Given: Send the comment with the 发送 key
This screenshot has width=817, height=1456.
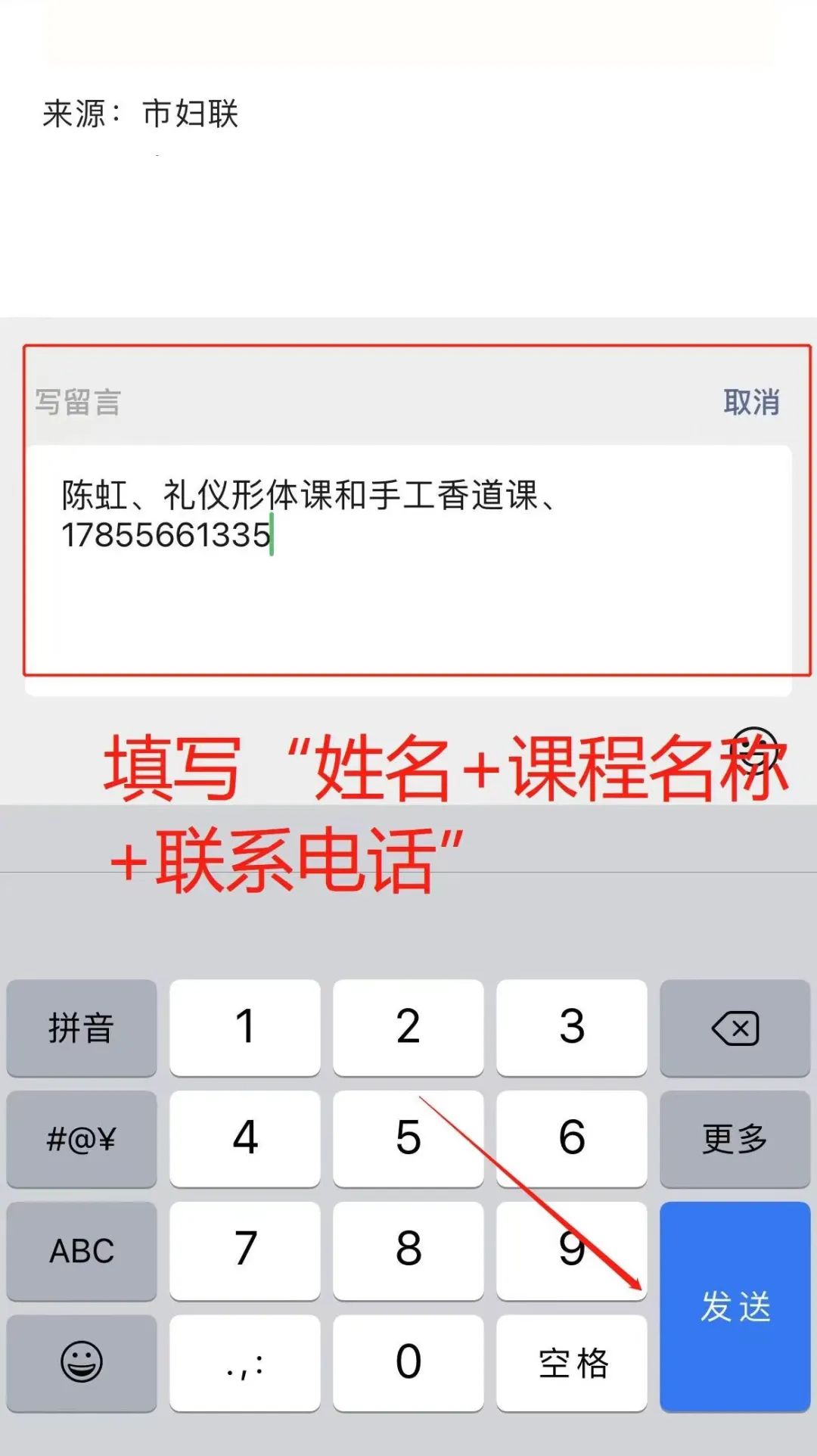Looking at the screenshot, I should [735, 1307].
